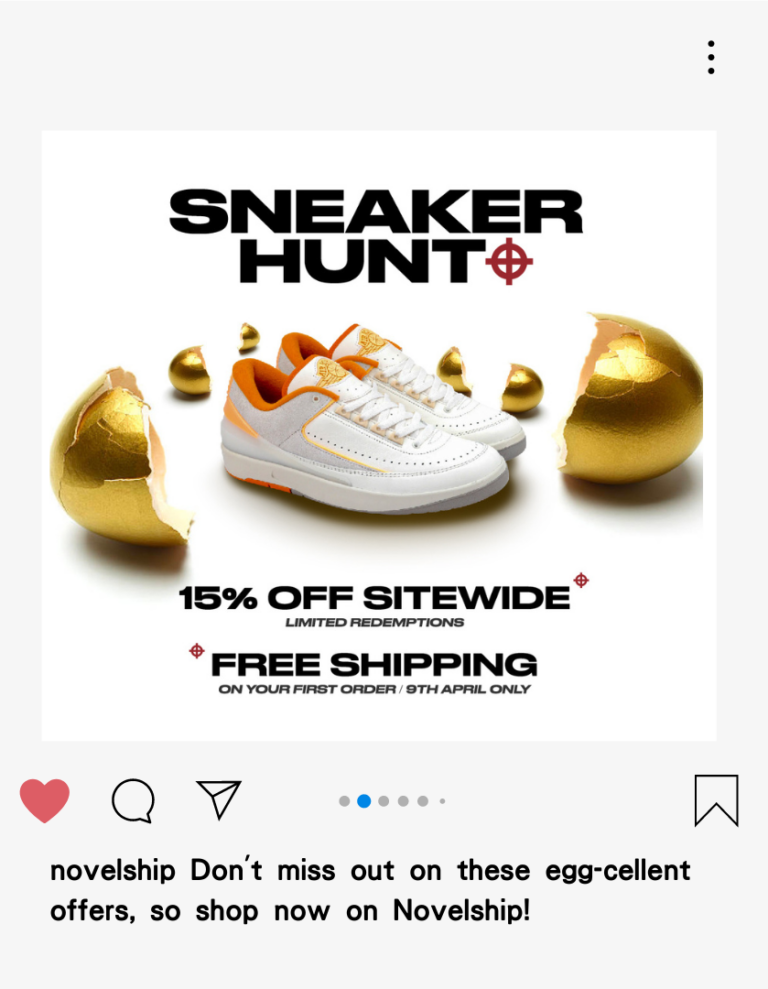
Task: Open comments with the speech bubble icon
Action: pos(133,801)
